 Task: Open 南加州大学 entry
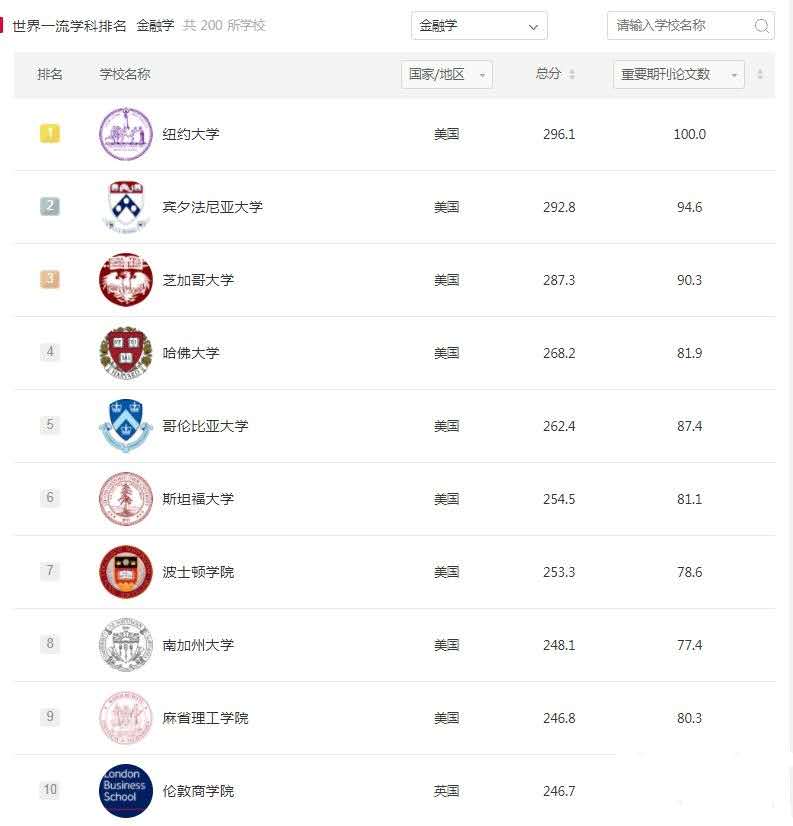(198, 645)
